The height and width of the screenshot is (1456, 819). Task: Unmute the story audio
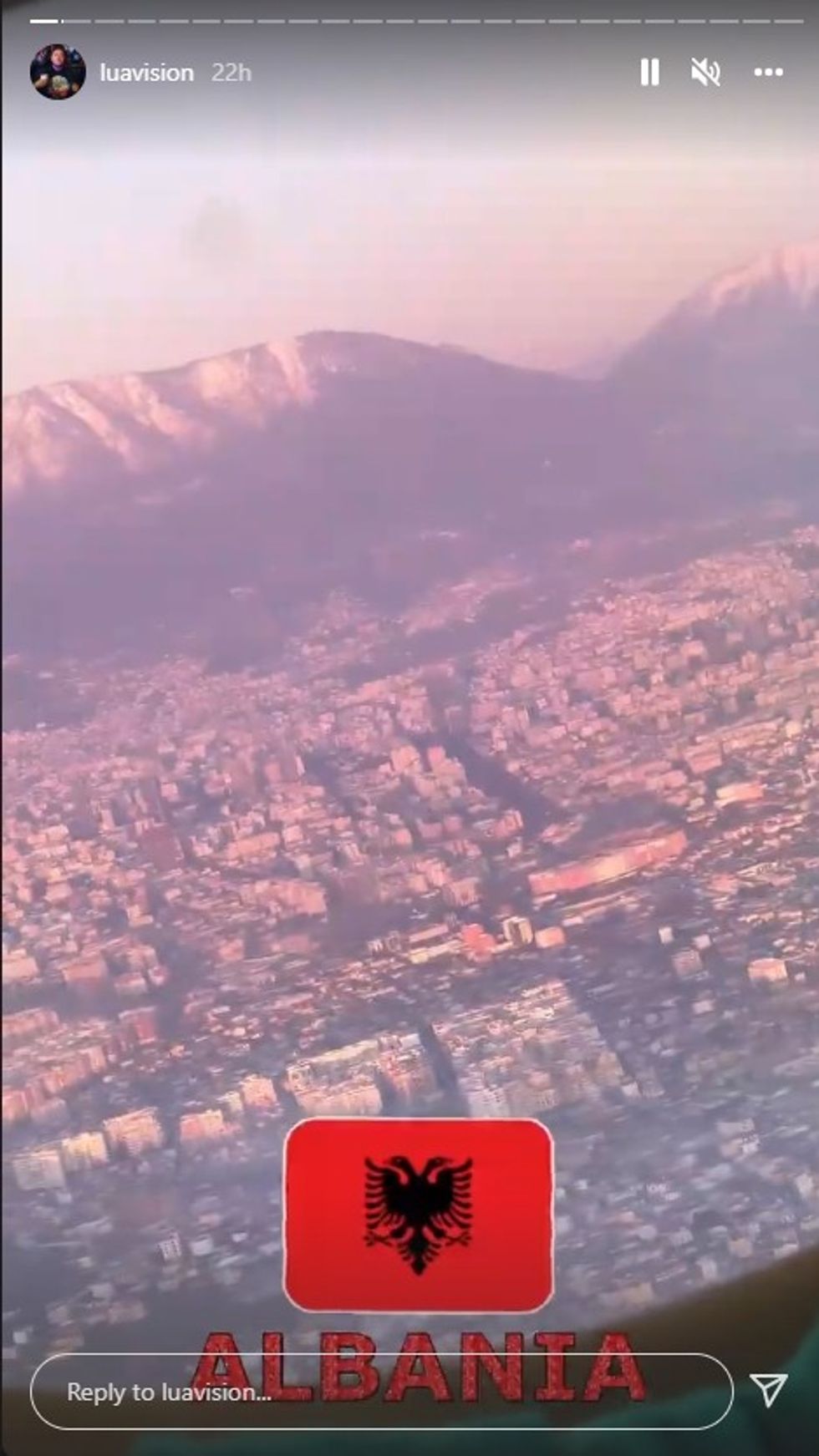pos(705,73)
